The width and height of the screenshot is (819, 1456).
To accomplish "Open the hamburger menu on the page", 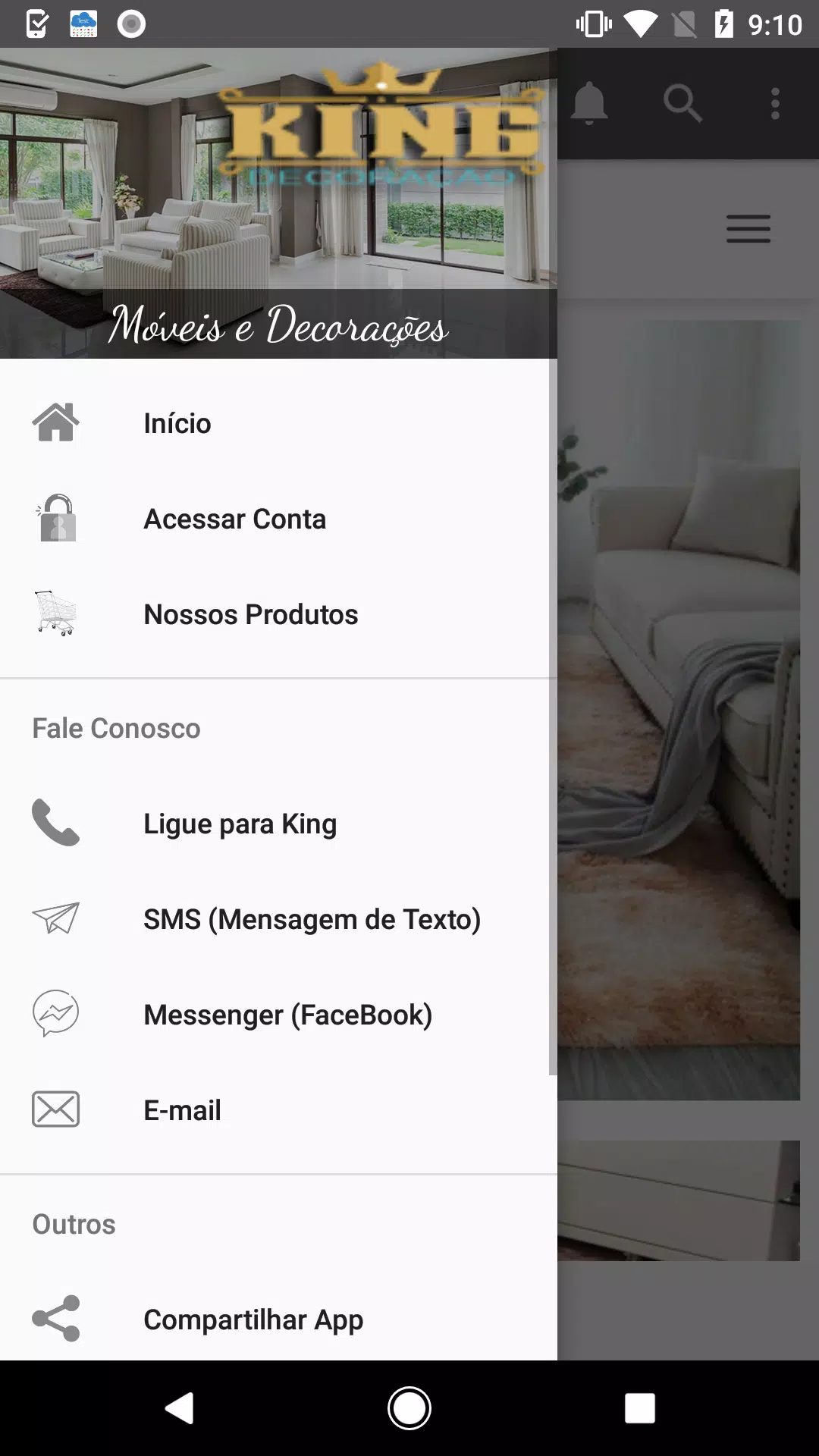I will [748, 229].
